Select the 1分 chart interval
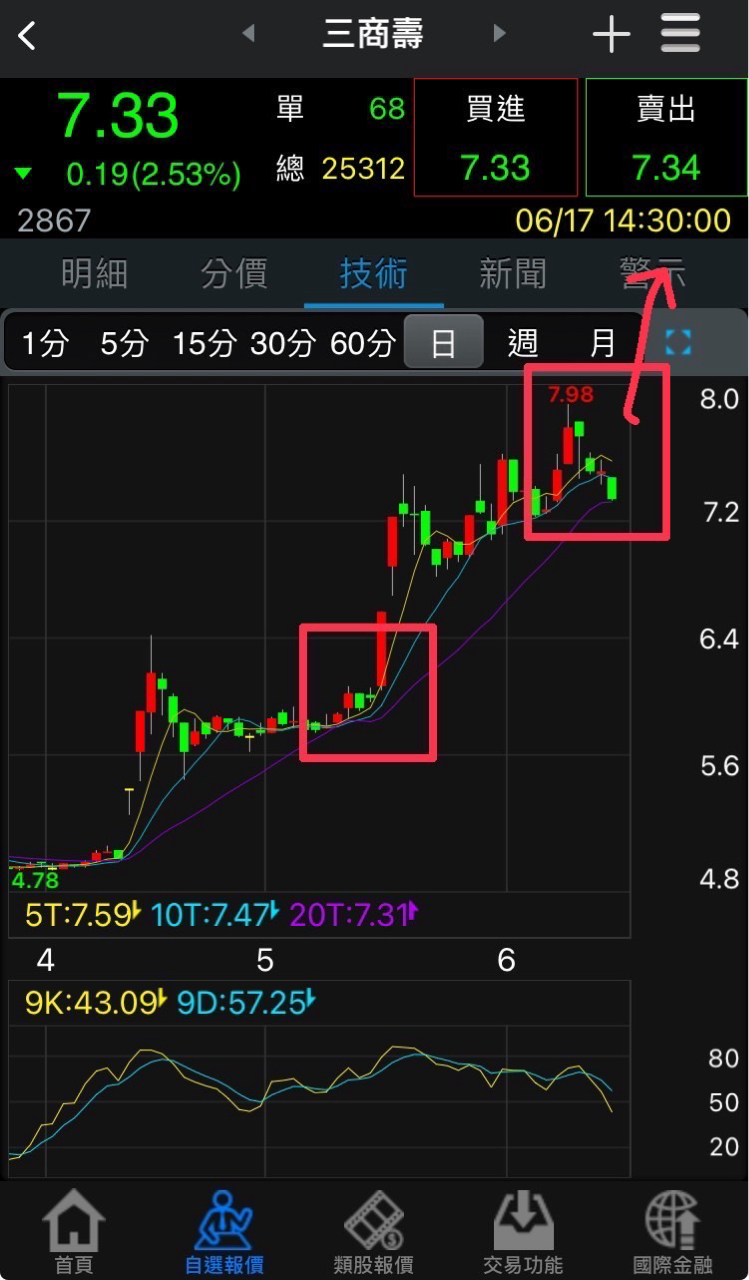This screenshot has height=1280, width=749. click(45, 344)
